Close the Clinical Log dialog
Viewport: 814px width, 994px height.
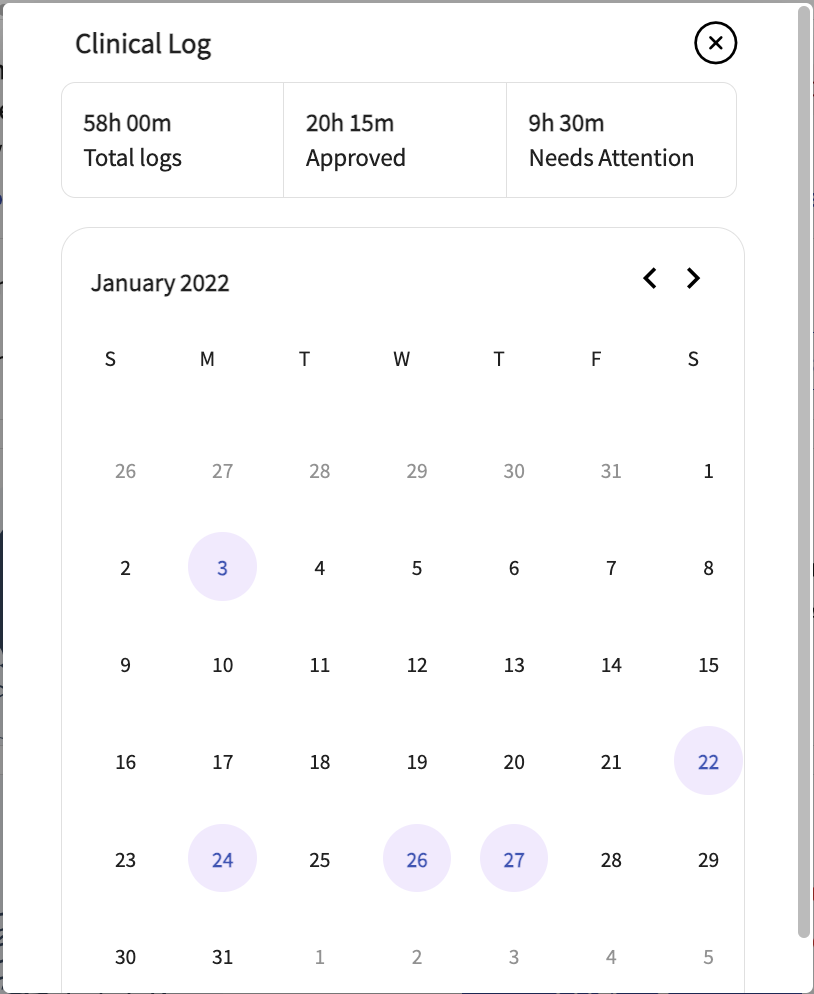click(x=714, y=43)
